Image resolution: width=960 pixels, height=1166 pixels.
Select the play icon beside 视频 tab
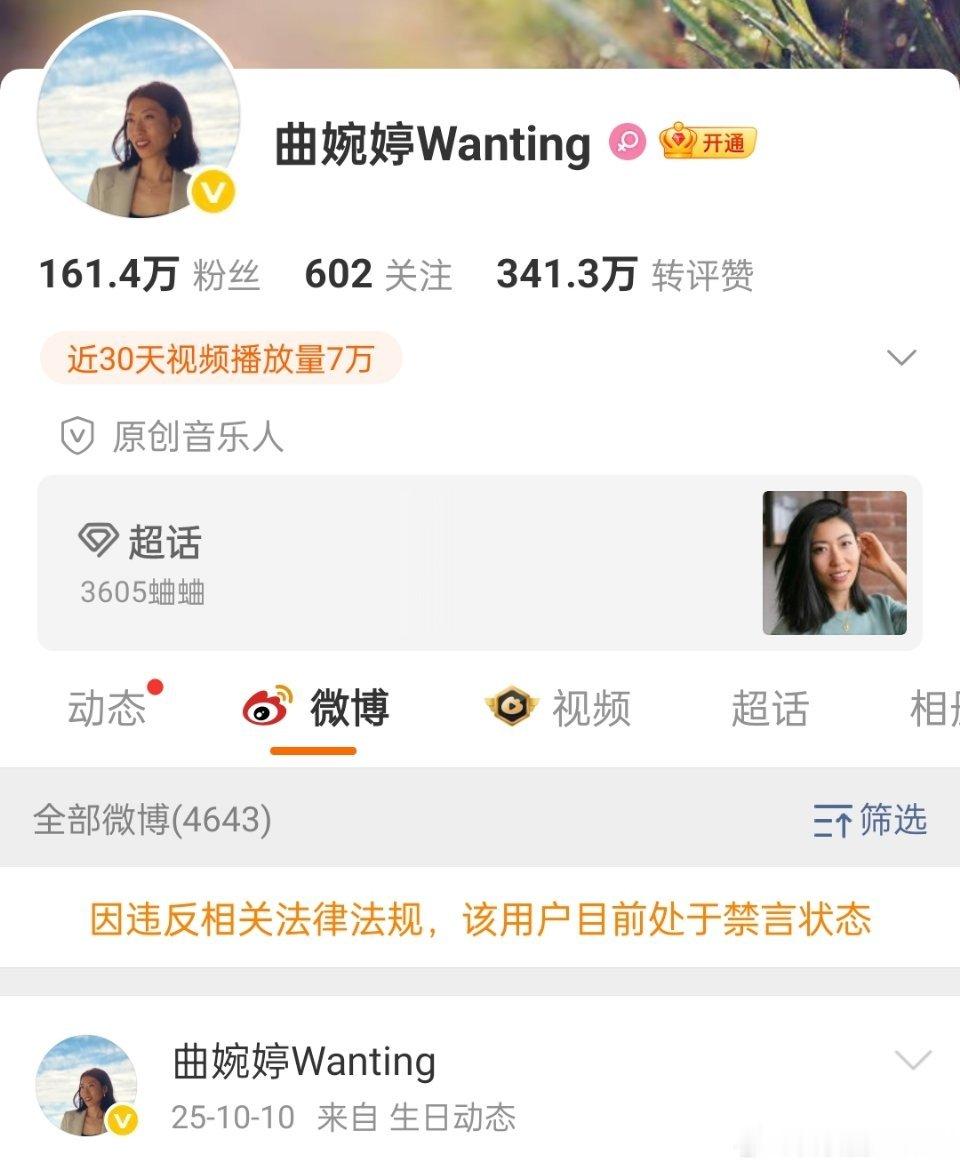[513, 708]
